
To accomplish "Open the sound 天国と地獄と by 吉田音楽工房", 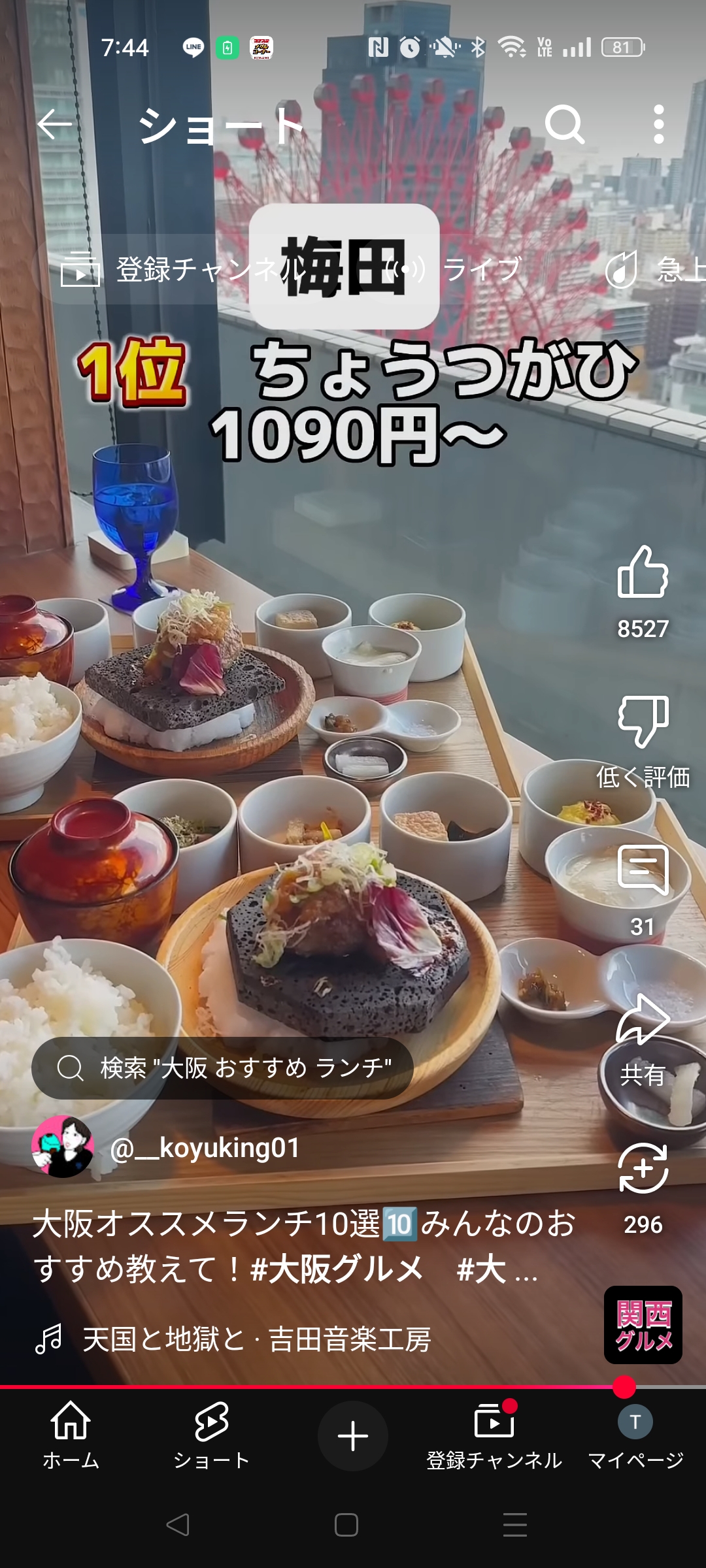I will pyautogui.click(x=255, y=1339).
